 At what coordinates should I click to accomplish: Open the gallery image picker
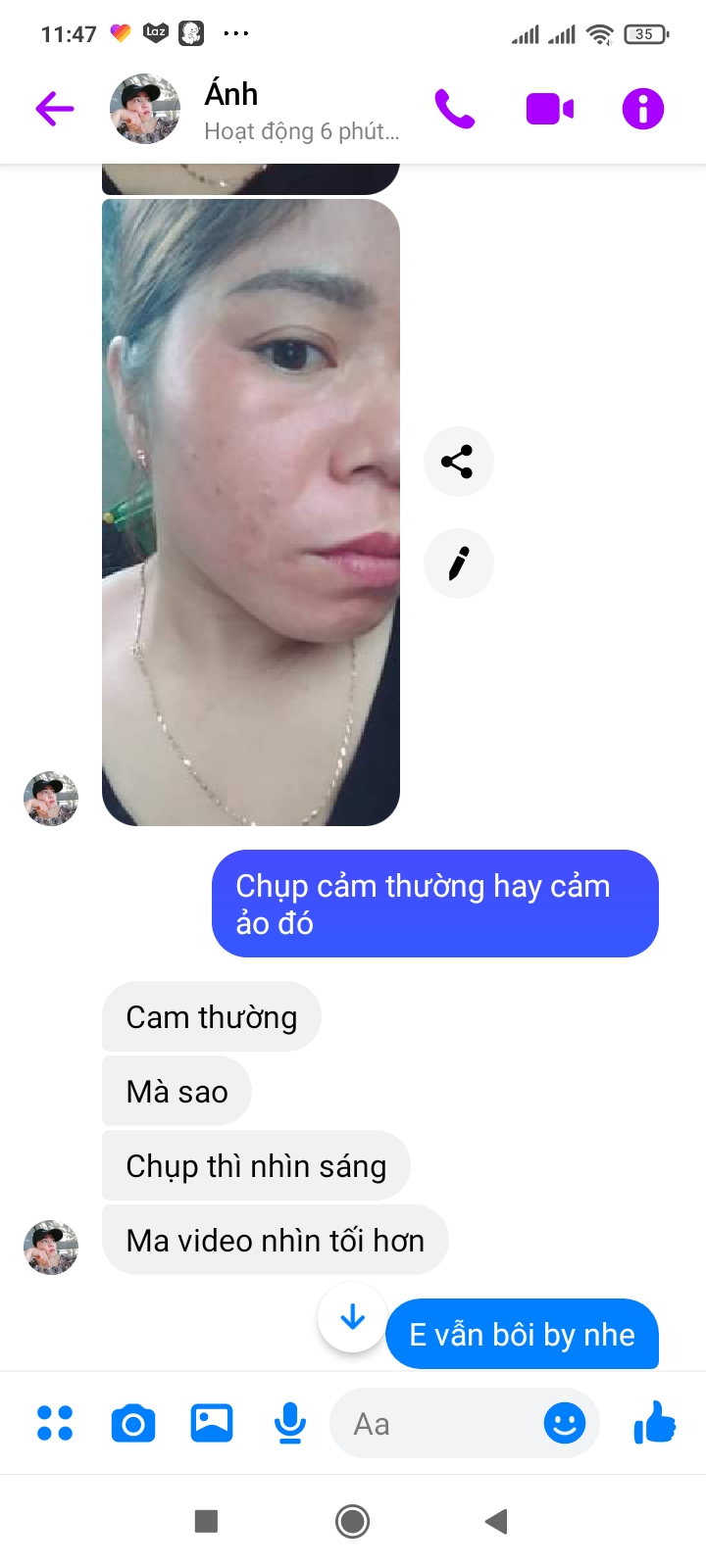212,1423
